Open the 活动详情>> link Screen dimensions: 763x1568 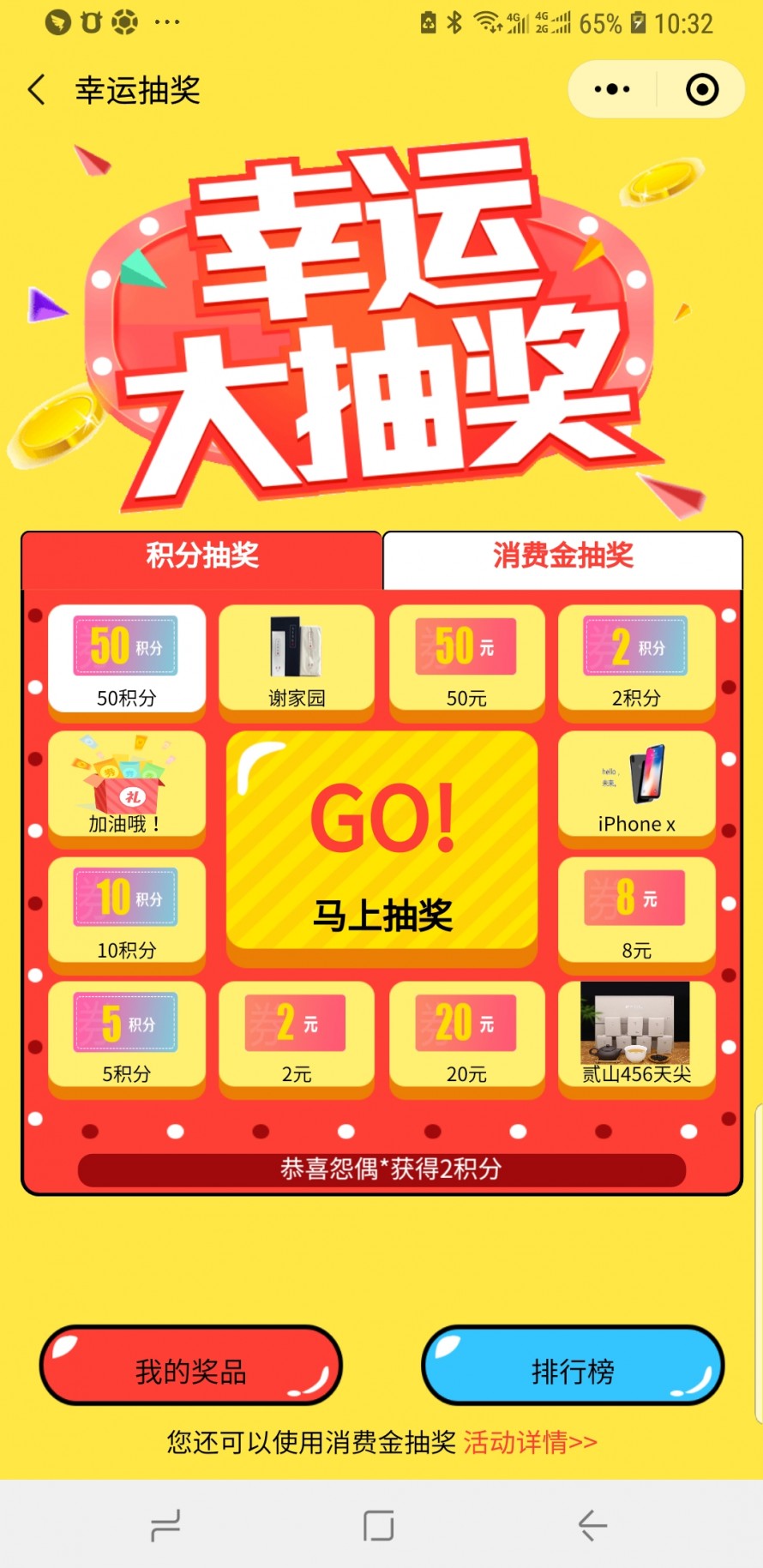click(530, 1443)
